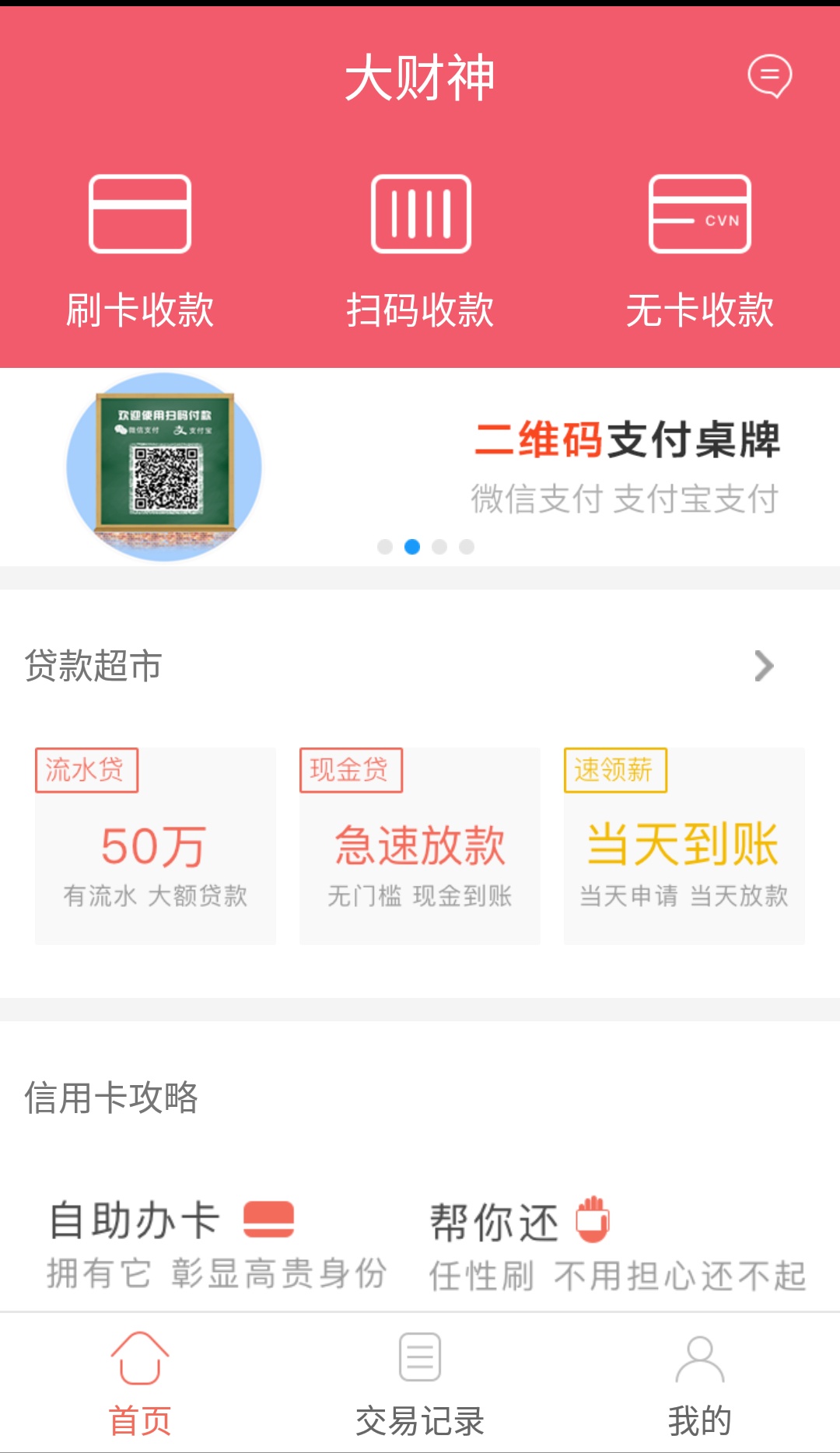Expand 贷款超市 with the chevron arrow
Image resolution: width=840 pixels, height=1453 pixels.
coord(764,666)
